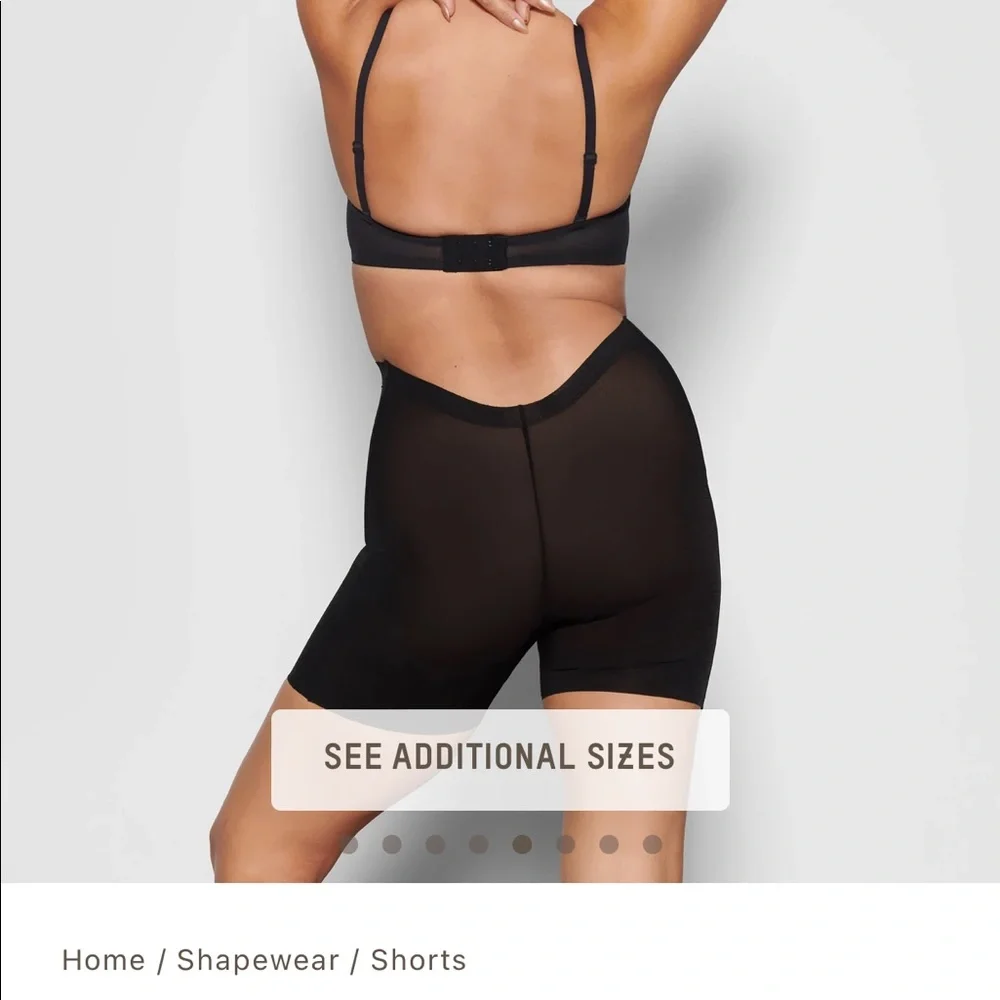The height and width of the screenshot is (1000, 1000).
Task: Go to the Shapewear breadcrumb category
Action: pos(258,960)
